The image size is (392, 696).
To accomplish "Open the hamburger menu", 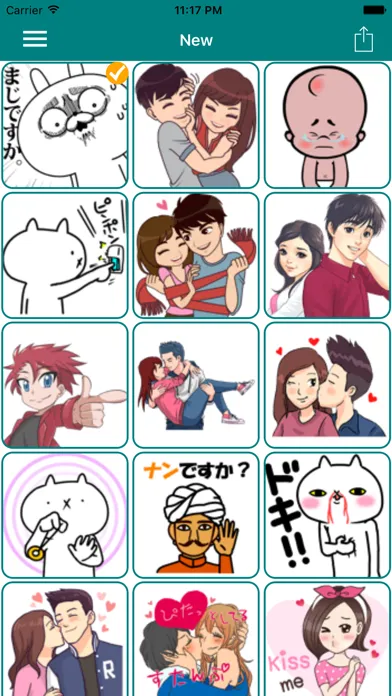I will 35,40.
